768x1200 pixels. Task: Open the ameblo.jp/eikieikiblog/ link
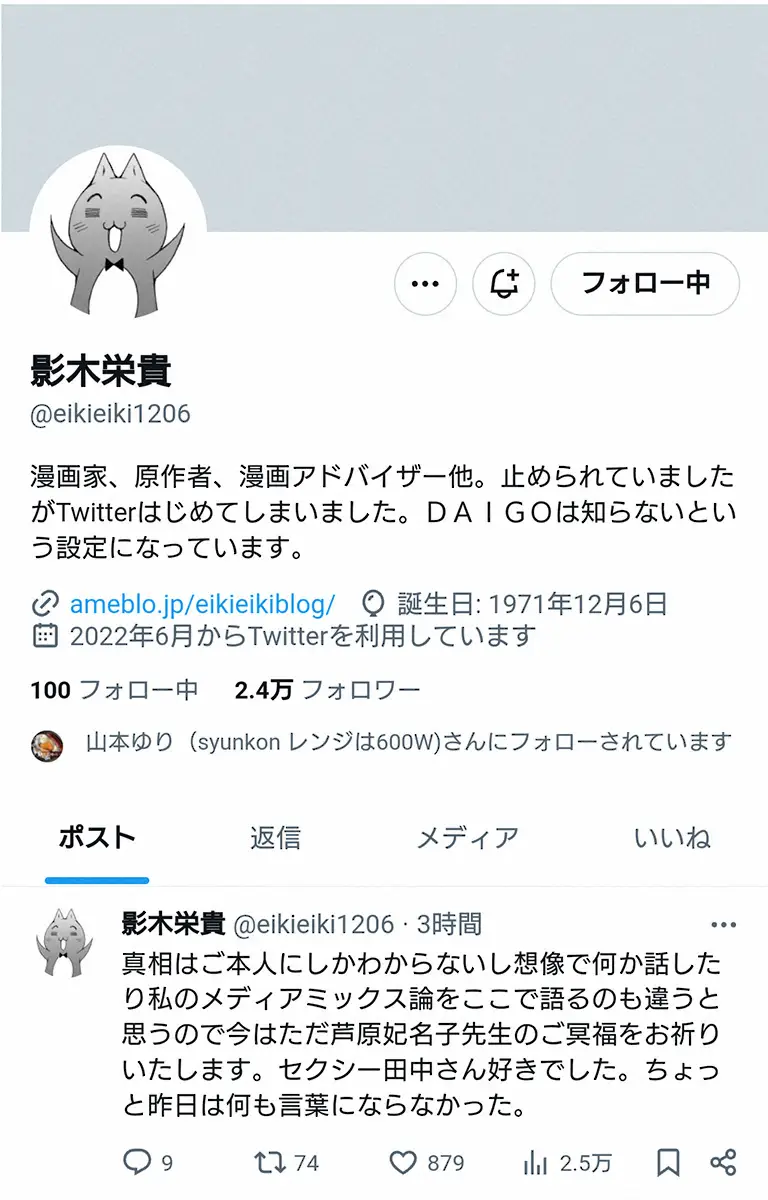click(x=202, y=604)
